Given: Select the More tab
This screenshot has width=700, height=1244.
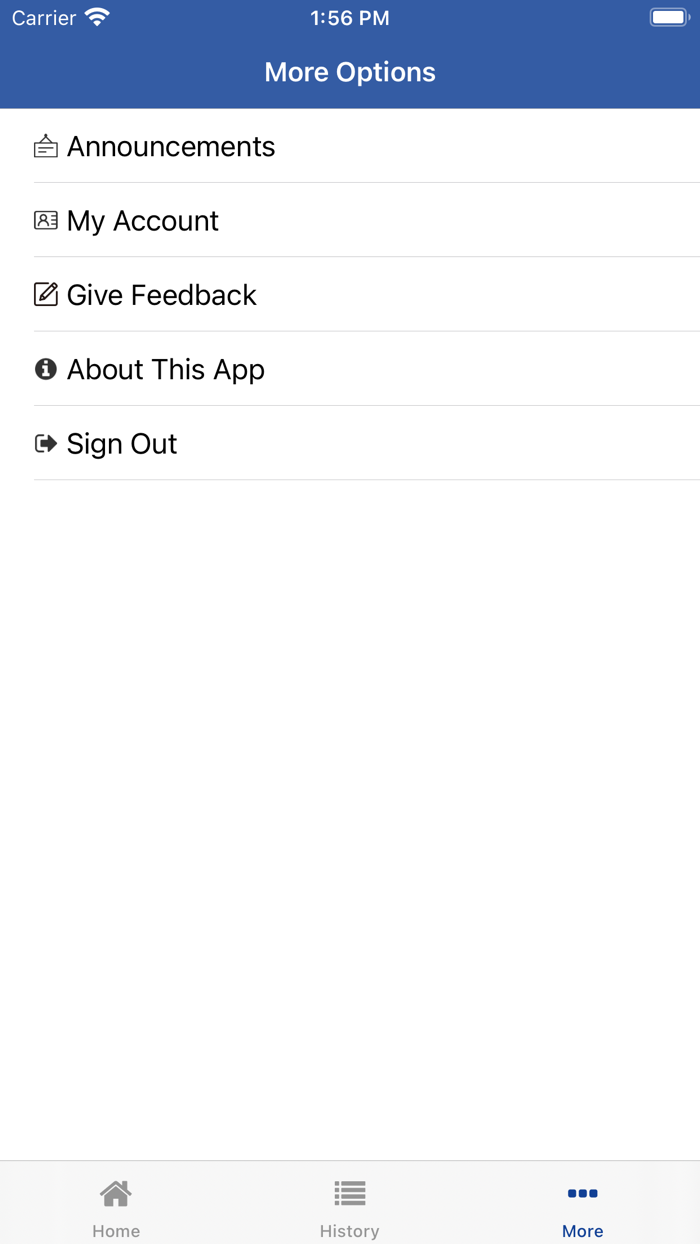Looking at the screenshot, I should click(582, 1207).
